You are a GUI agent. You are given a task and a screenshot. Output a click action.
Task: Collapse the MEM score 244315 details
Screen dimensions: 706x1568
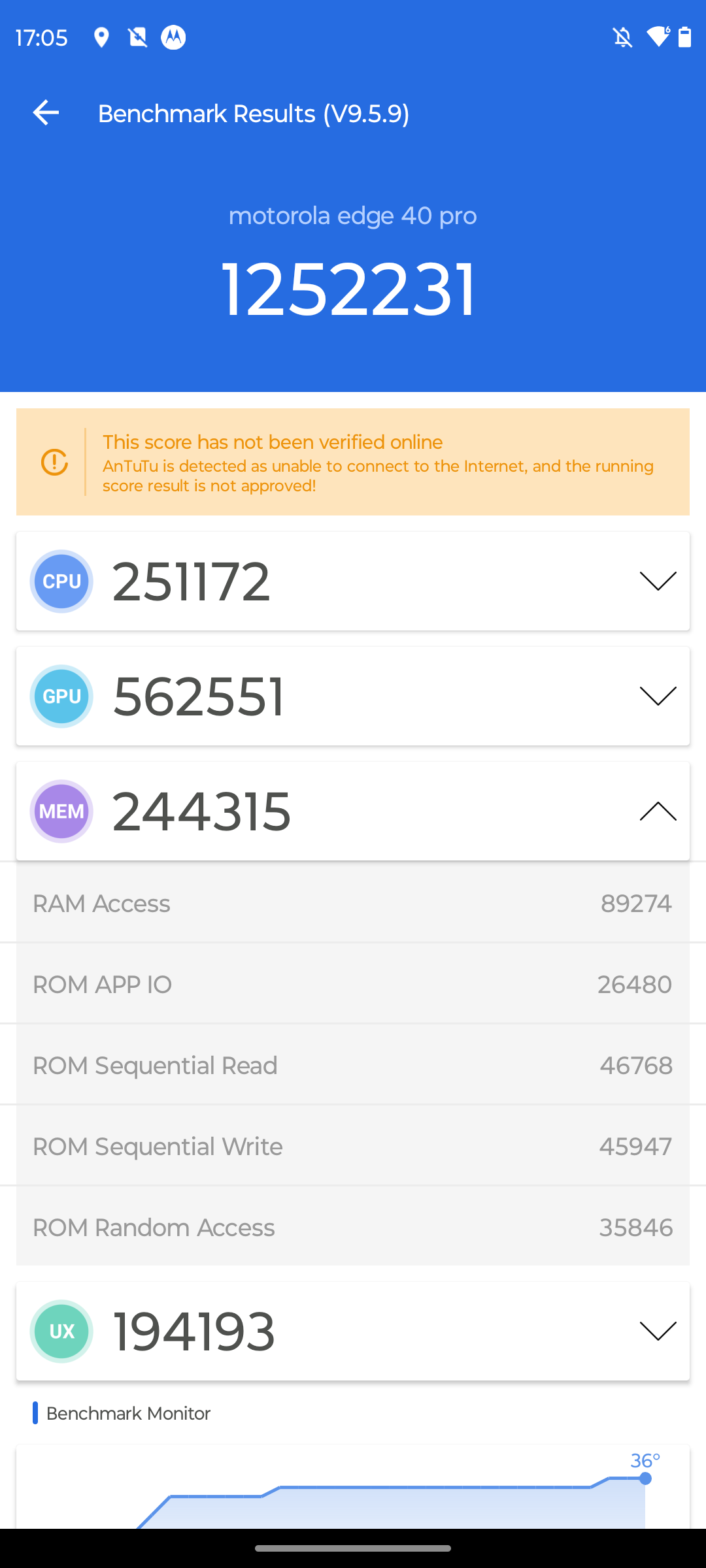[x=658, y=811]
